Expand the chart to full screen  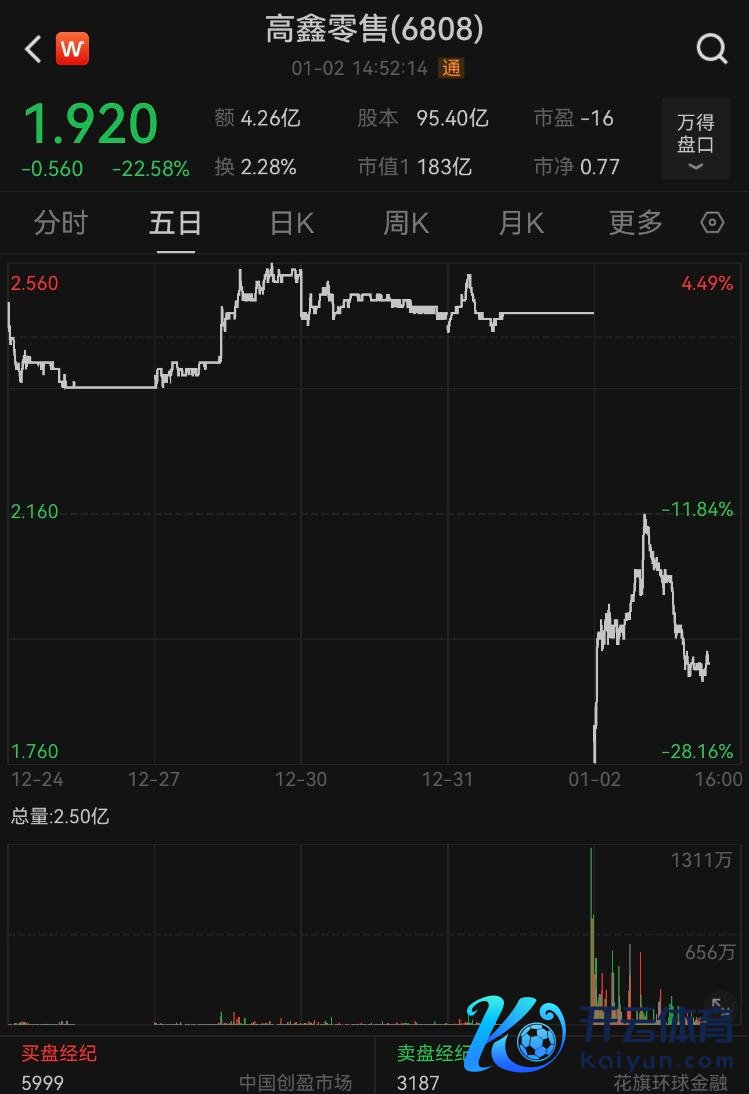click(719, 1004)
